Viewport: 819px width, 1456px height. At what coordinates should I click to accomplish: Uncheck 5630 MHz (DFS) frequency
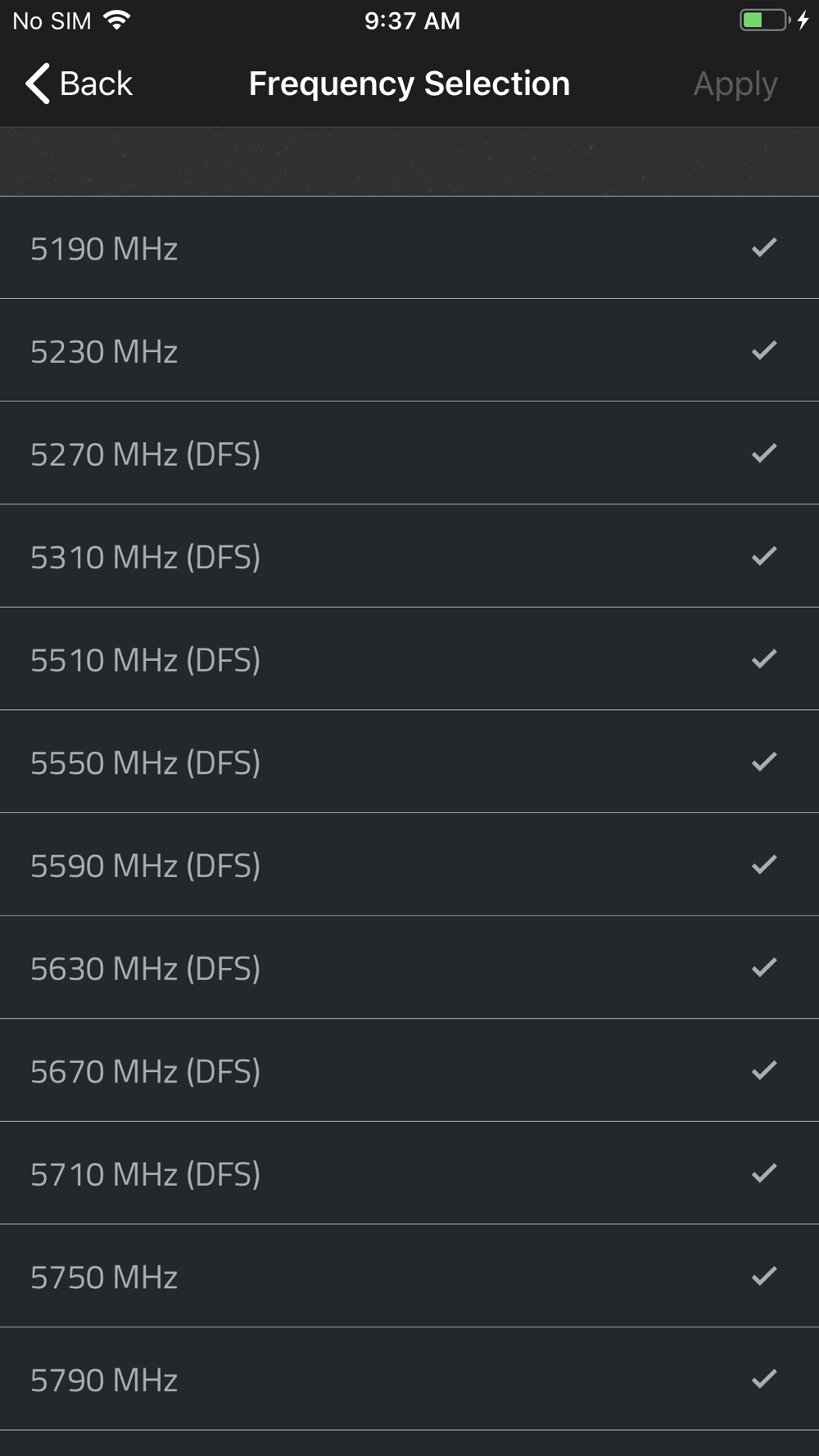click(x=409, y=968)
